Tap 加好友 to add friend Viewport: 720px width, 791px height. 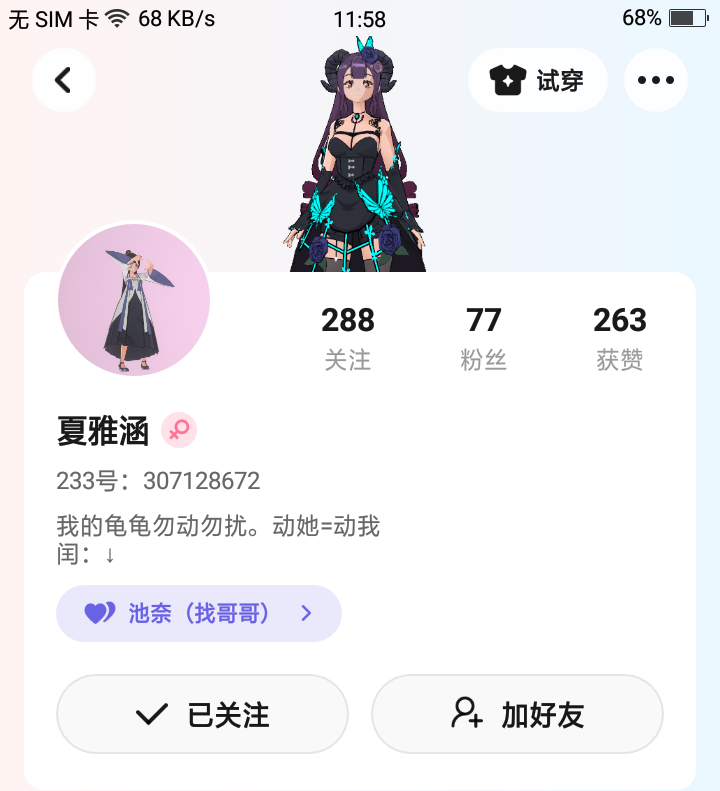click(517, 714)
